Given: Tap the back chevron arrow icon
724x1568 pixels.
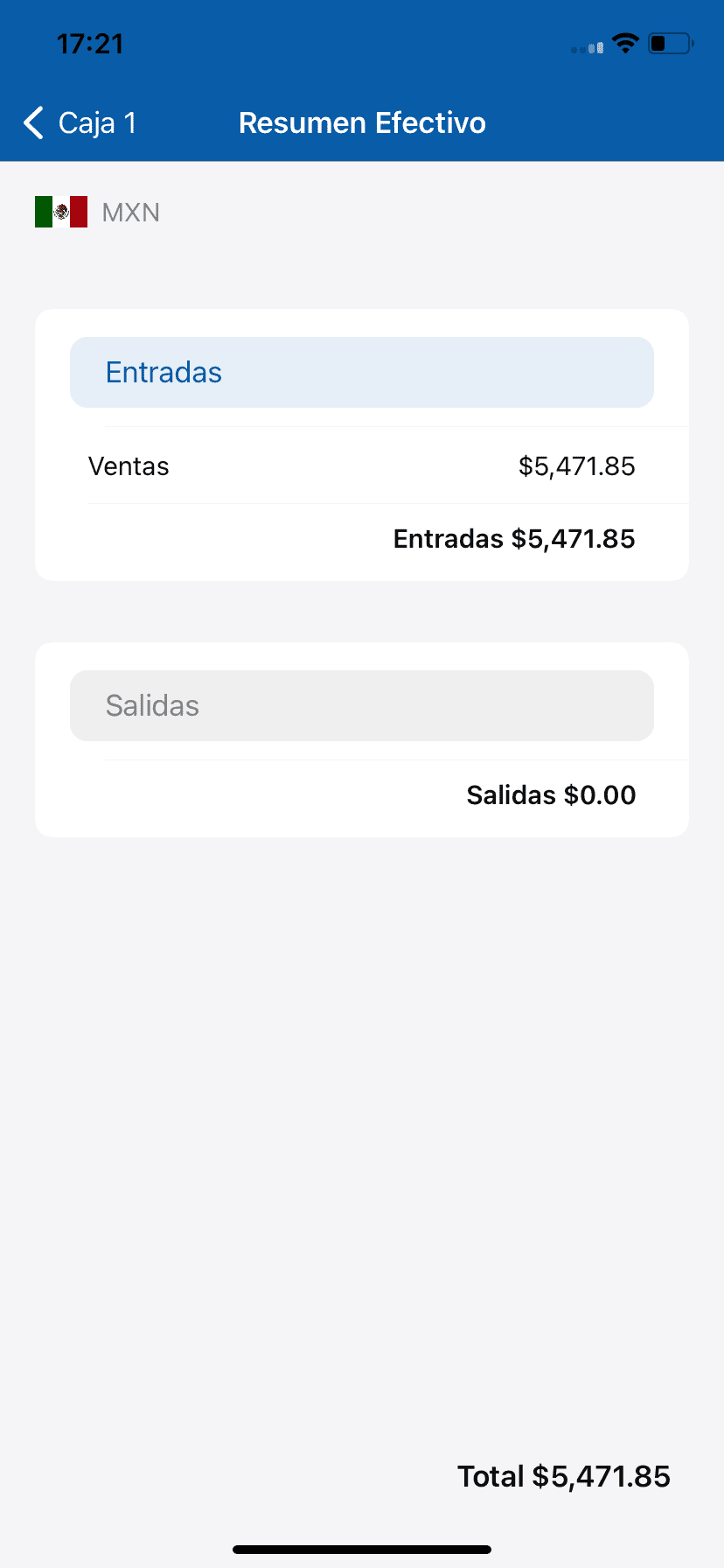Looking at the screenshot, I should (x=33, y=122).
